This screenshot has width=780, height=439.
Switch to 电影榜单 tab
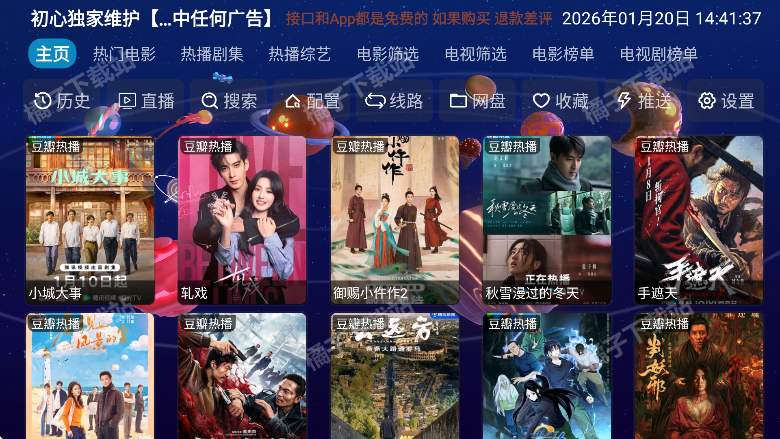[564, 54]
